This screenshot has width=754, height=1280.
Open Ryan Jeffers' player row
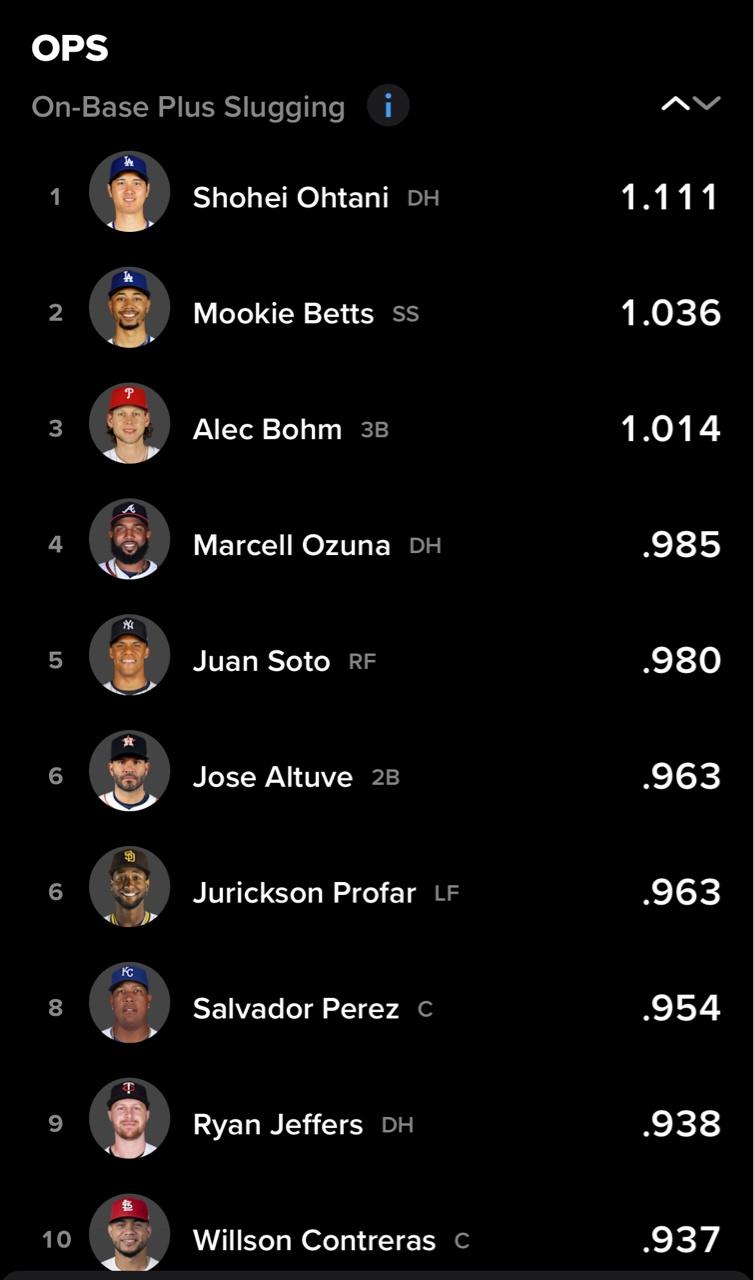click(377, 1125)
